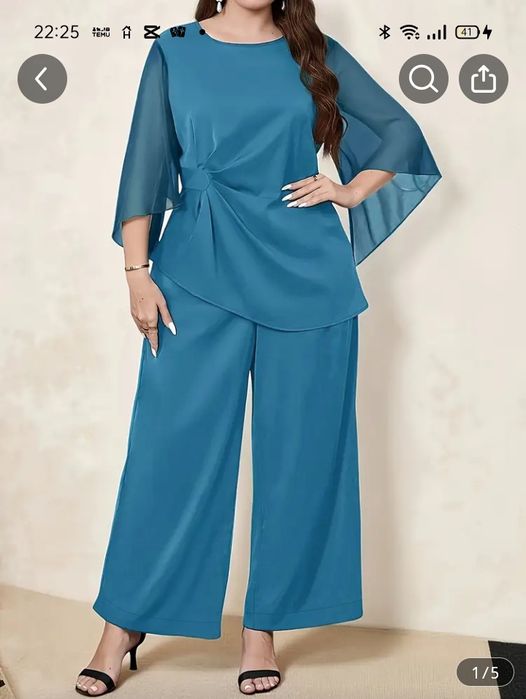Go back with the arrow button

pyautogui.click(x=42, y=79)
